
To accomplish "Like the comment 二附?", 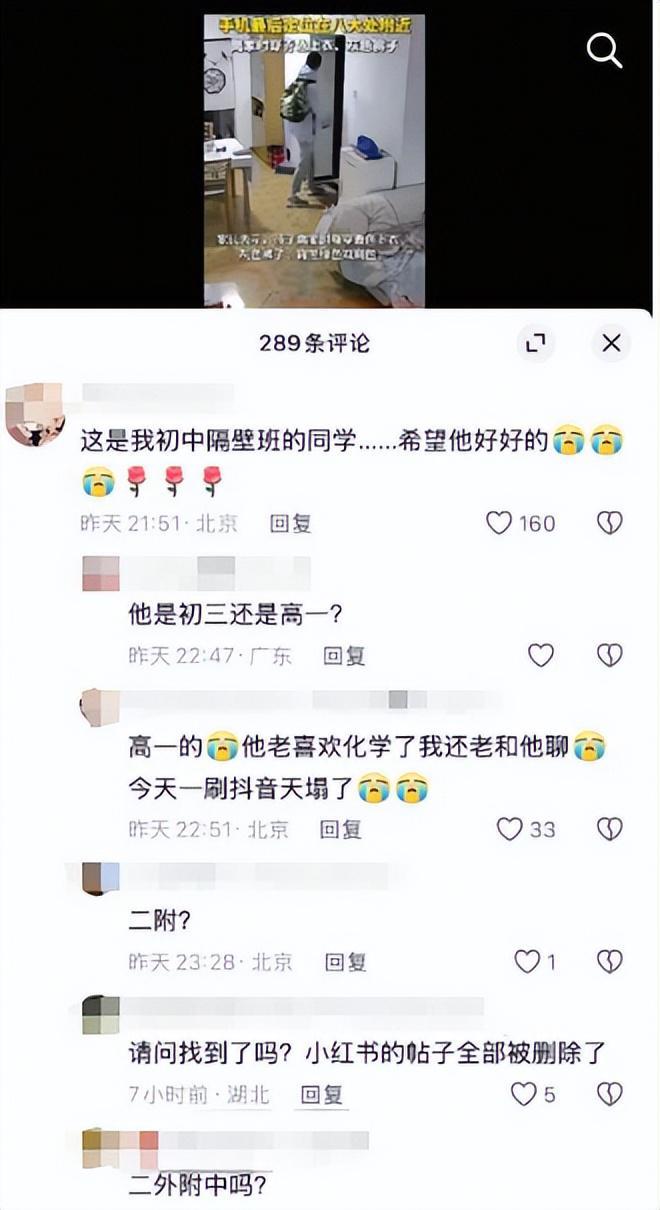I will [x=527, y=962].
